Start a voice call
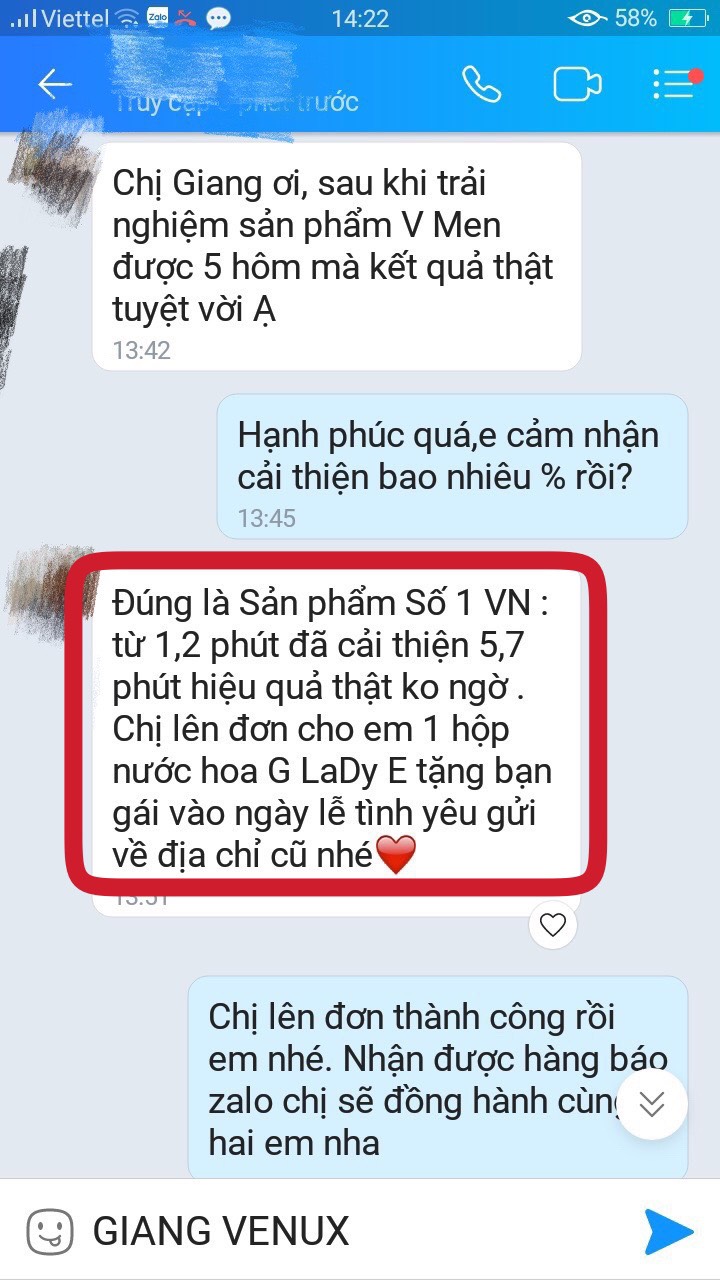This screenshot has width=720, height=1280. [x=481, y=85]
